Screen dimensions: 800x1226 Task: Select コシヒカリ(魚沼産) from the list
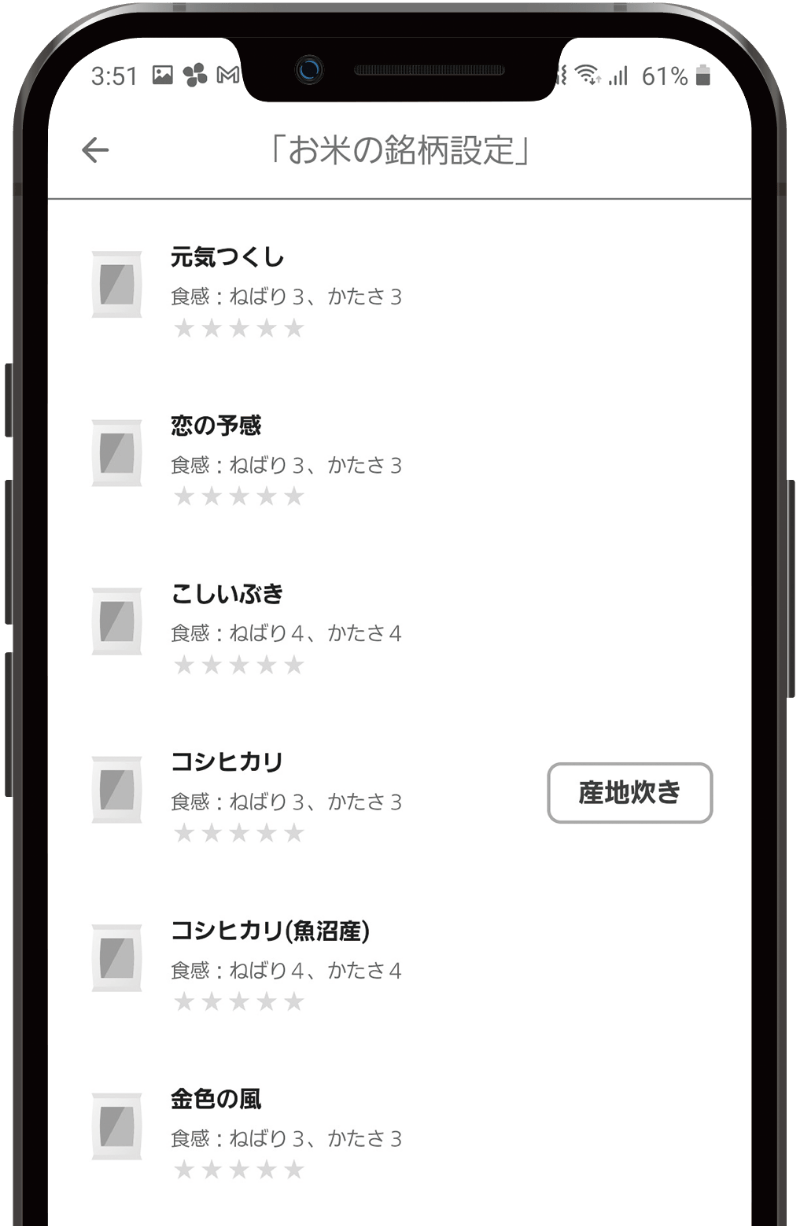[270, 931]
